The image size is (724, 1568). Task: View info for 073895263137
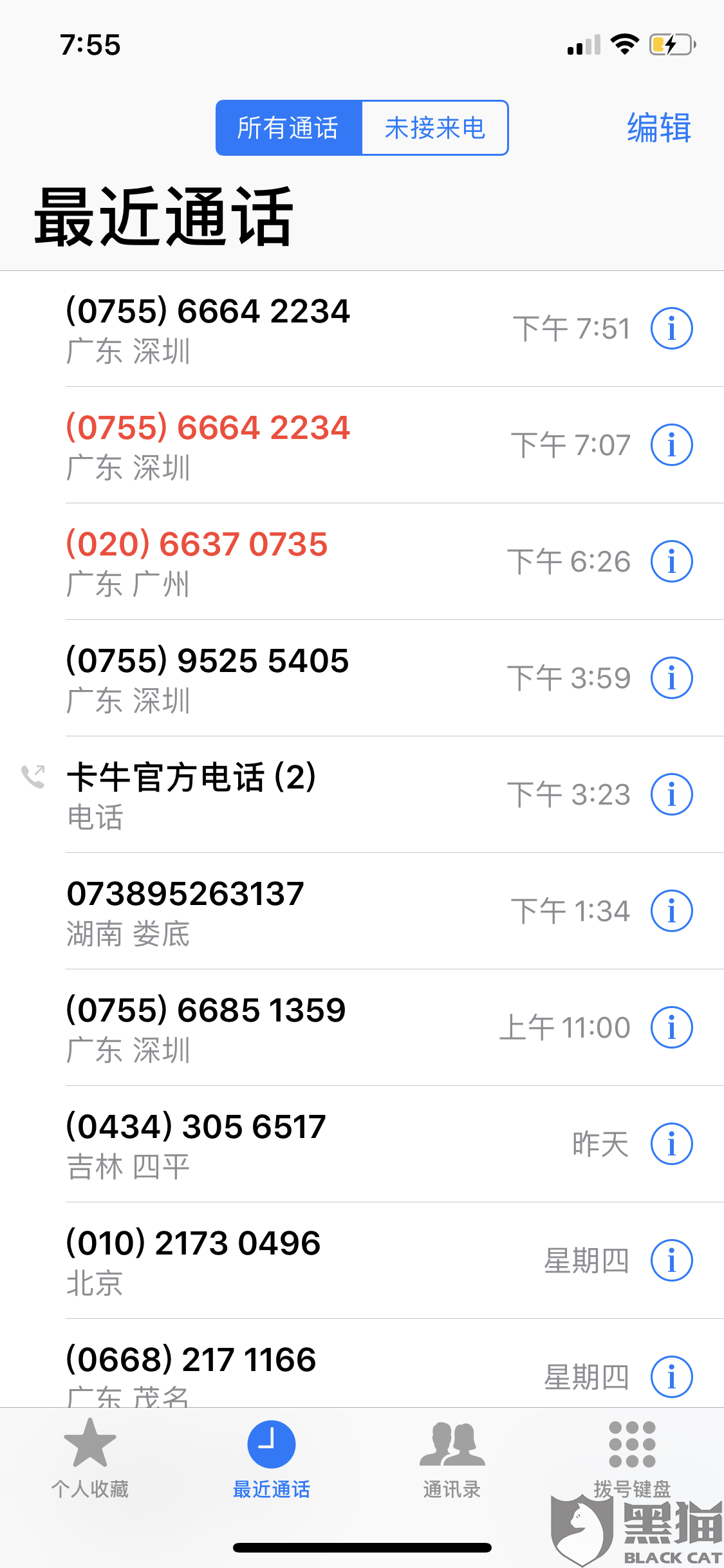point(671,911)
